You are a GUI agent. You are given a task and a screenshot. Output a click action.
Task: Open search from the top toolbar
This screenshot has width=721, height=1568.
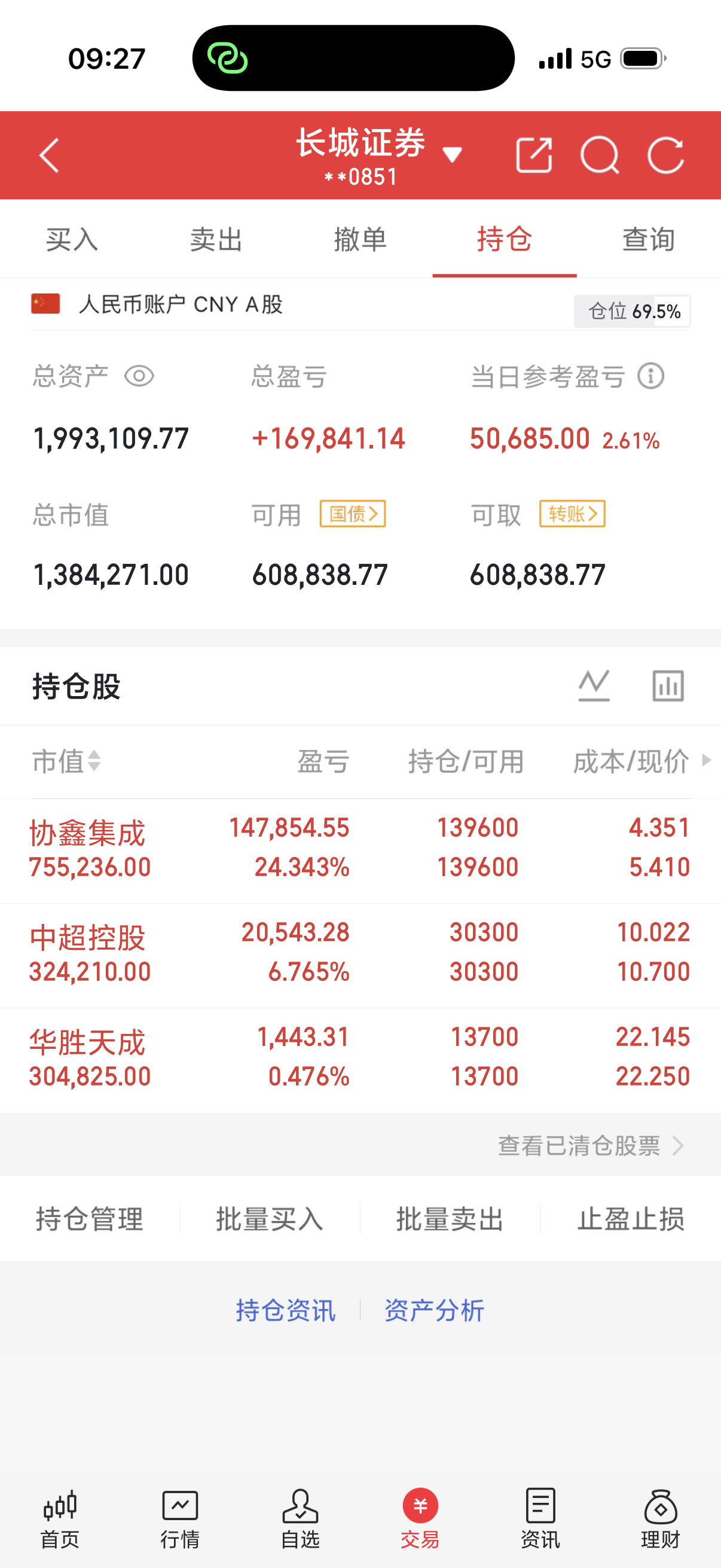coord(603,156)
